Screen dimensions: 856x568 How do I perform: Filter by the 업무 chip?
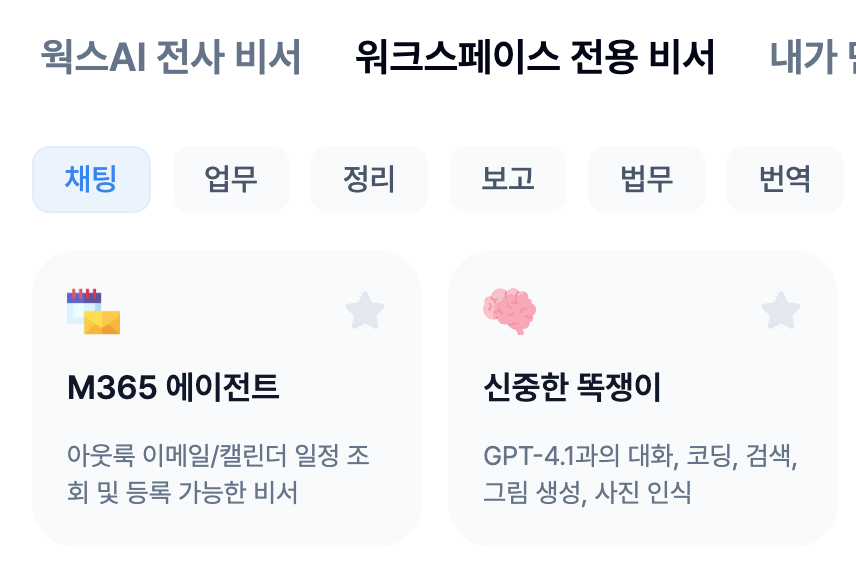click(231, 179)
